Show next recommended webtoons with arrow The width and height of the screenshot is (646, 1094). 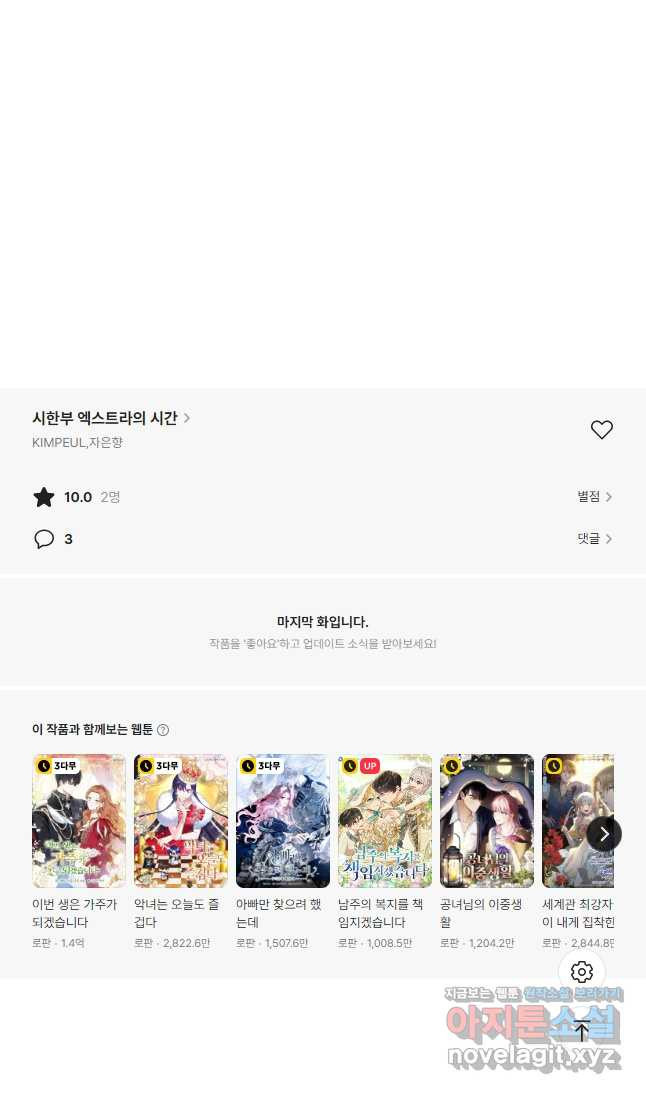pyautogui.click(x=603, y=834)
